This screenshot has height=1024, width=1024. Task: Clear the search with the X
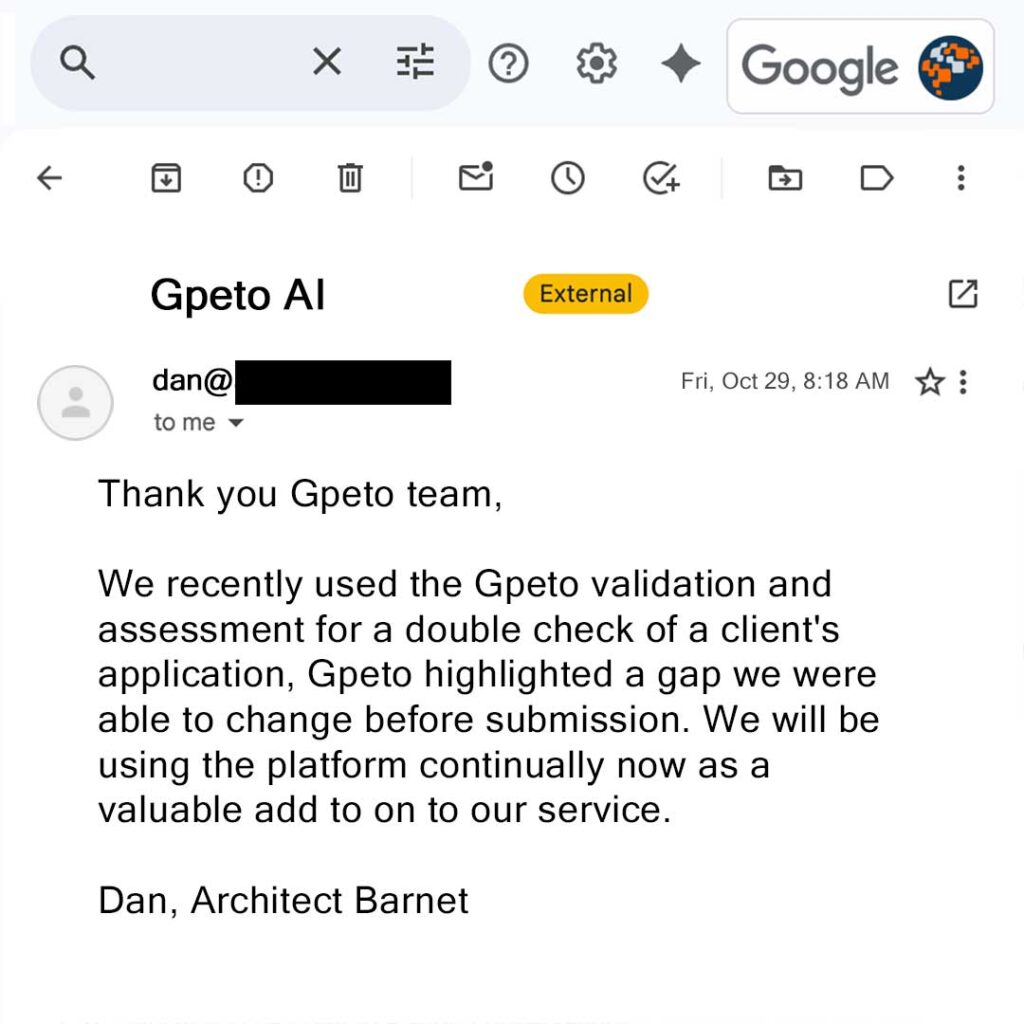(x=327, y=64)
